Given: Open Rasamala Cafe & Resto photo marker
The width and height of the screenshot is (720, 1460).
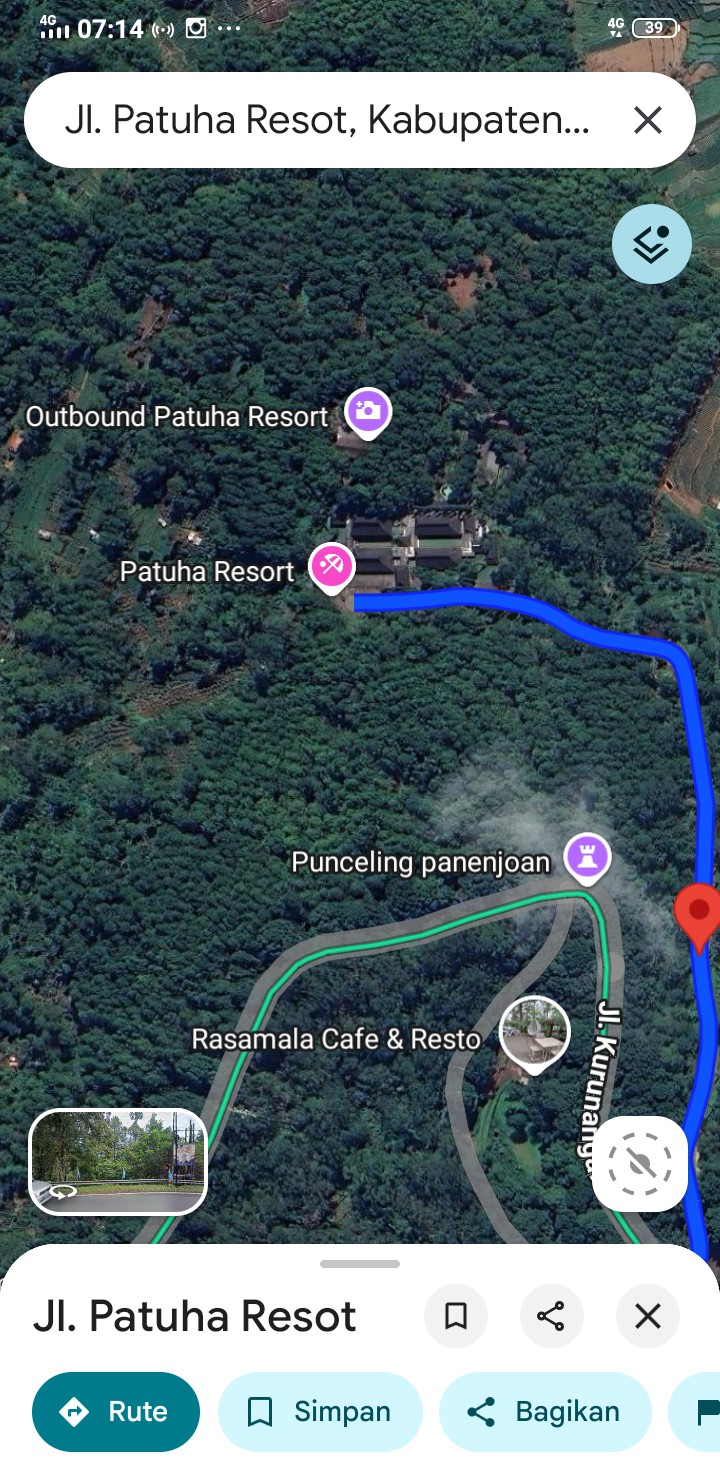Looking at the screenshot, I should 535,1032.
